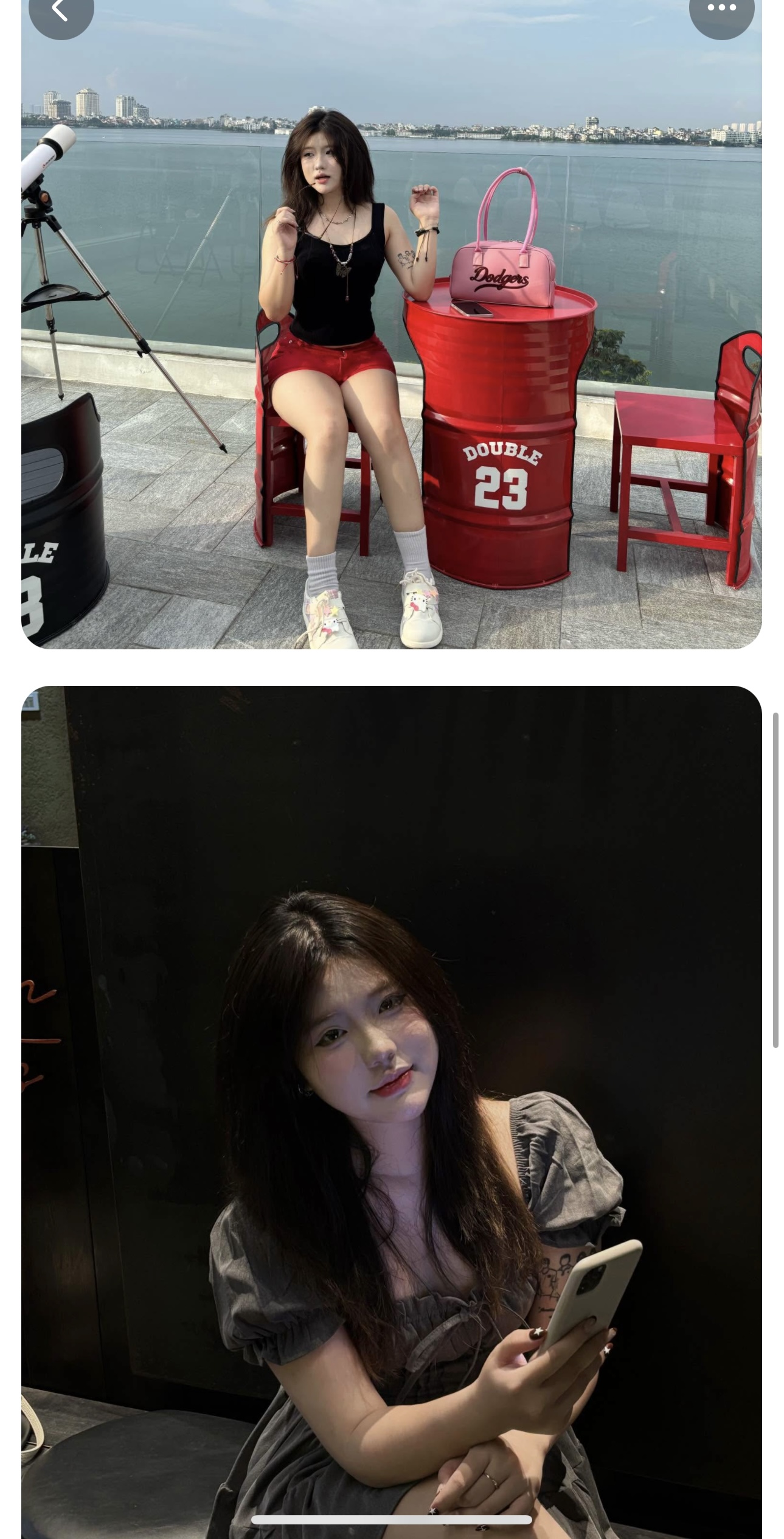The height and width of the screenshot is (1539, 784).
Task: Open the three-dot overflow menu
Action: [721, 9]
